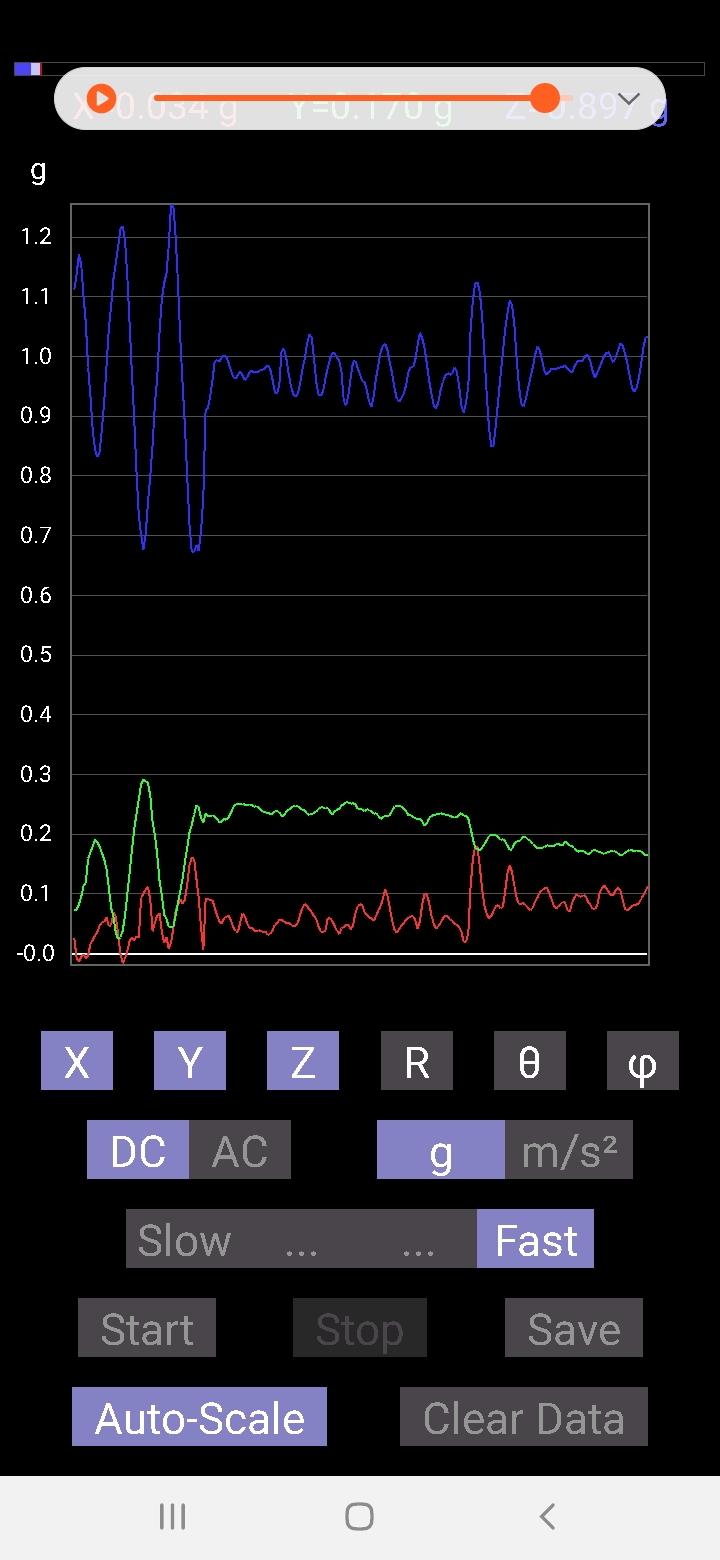
Task: Go back using the system back button
Action: click(x=547, y=1517)
